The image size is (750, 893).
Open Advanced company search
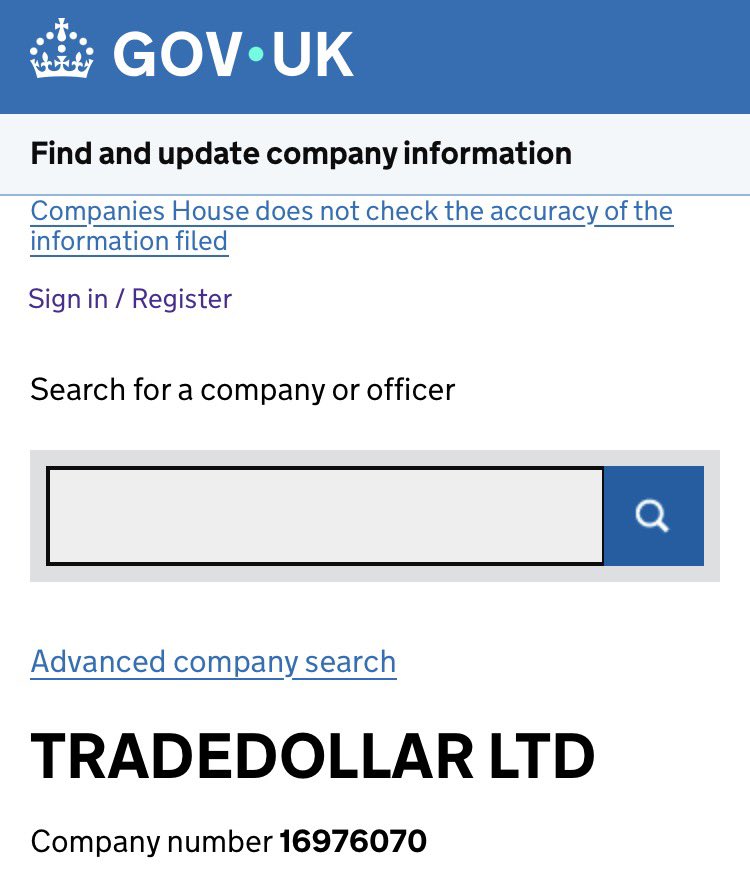click(213, 662)
